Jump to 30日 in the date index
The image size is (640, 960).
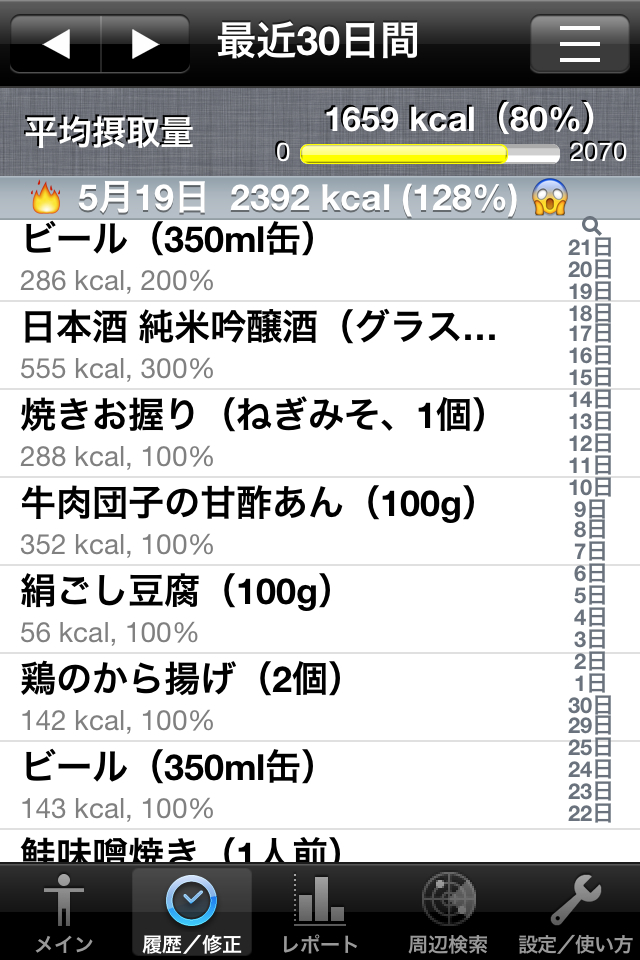point(589,705)
